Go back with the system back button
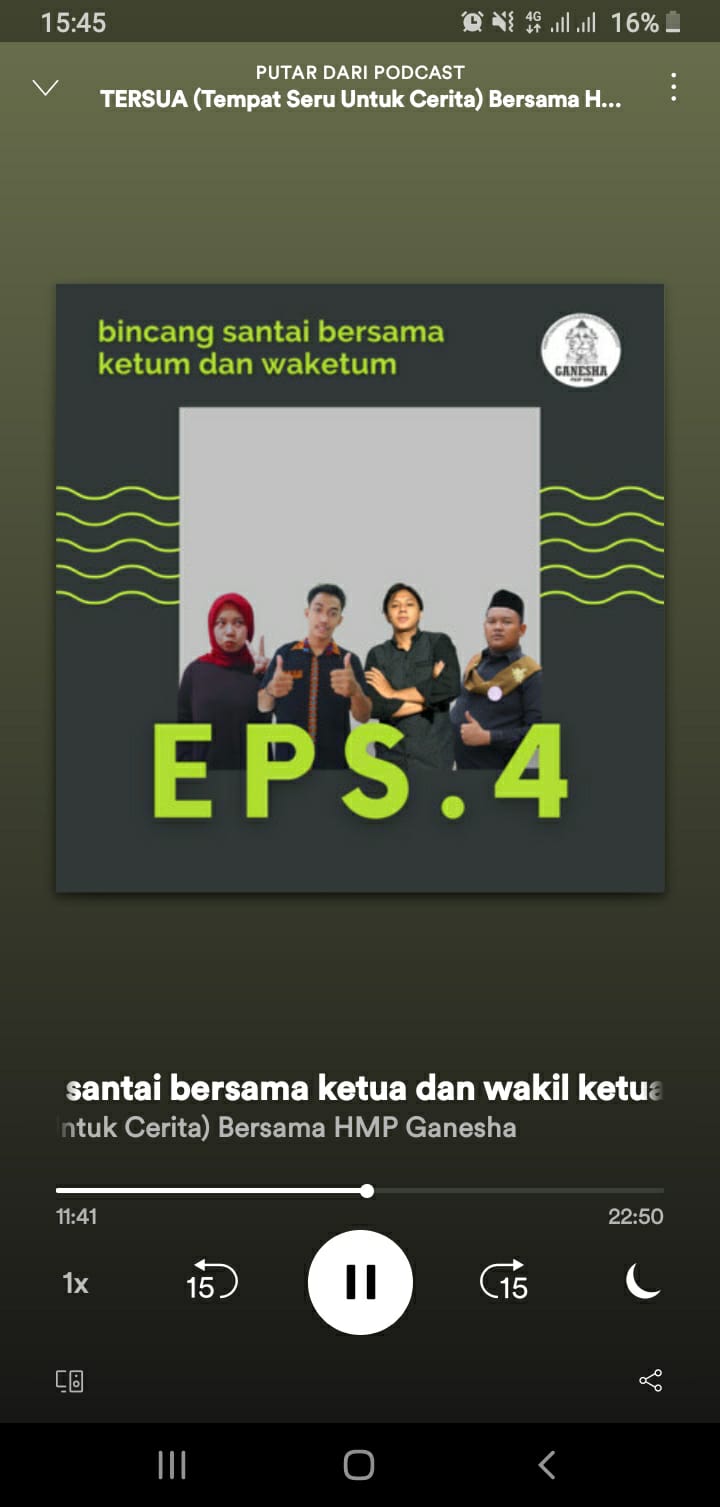The width and height of the screenshot is (720, 1507). [546, 1465]
